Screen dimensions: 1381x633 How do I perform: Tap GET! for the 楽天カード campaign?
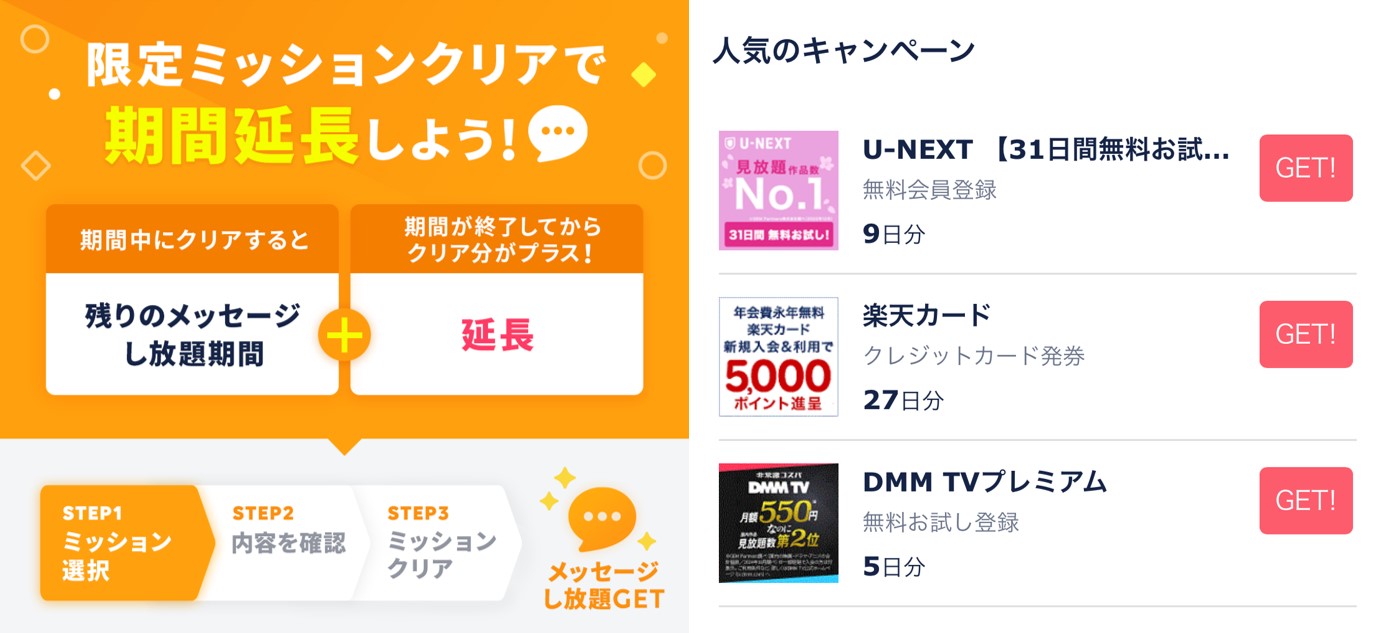[x=1305, y=334]
